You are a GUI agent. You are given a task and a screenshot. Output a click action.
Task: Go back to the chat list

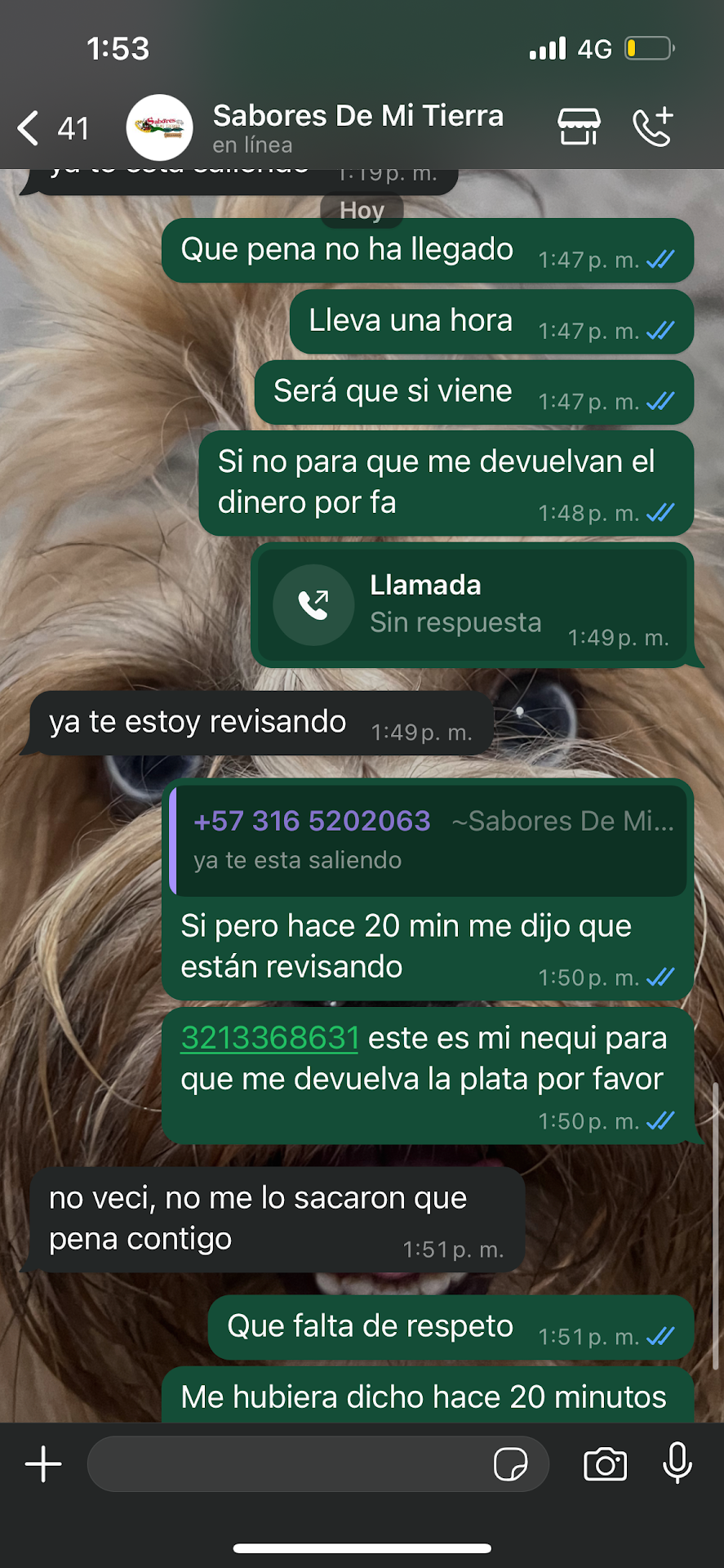(x=30, y=128)
